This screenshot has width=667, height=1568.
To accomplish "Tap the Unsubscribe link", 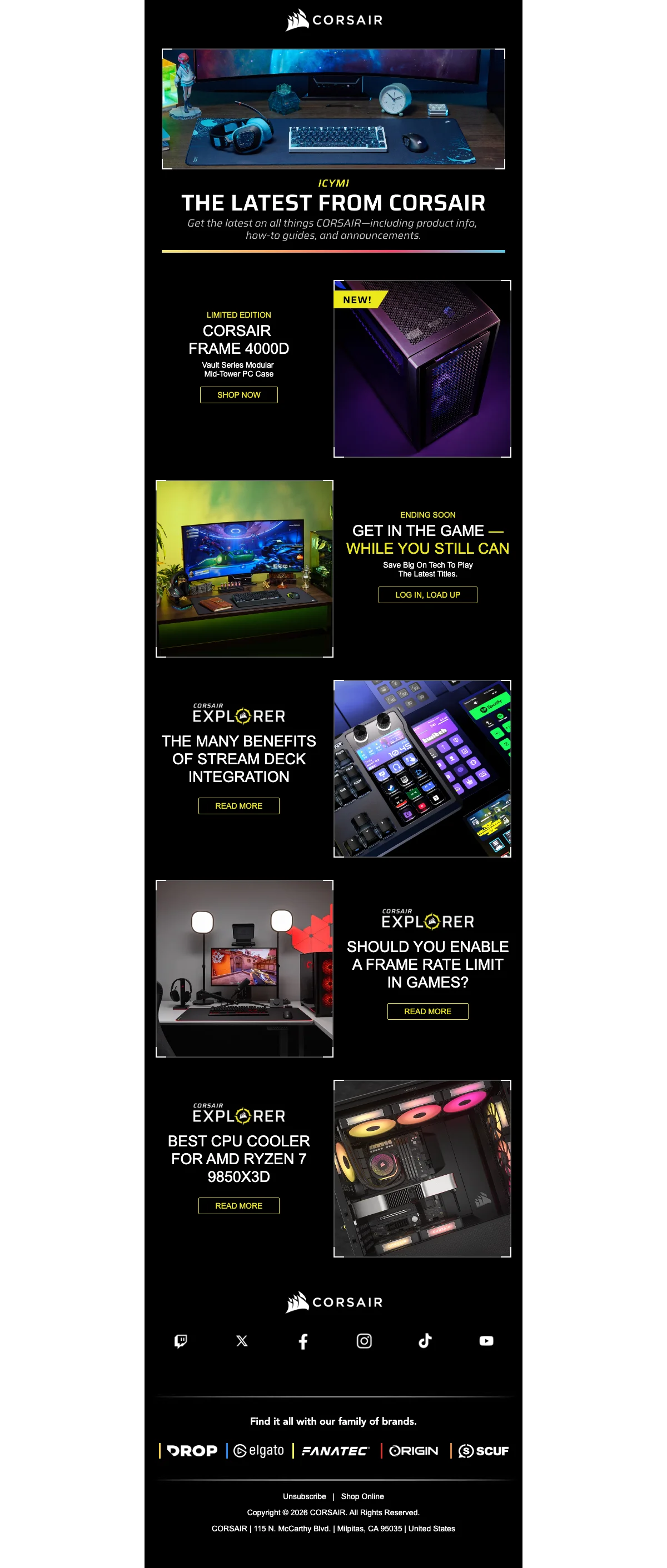I will pyautogui.click(x=304, y=1496).
